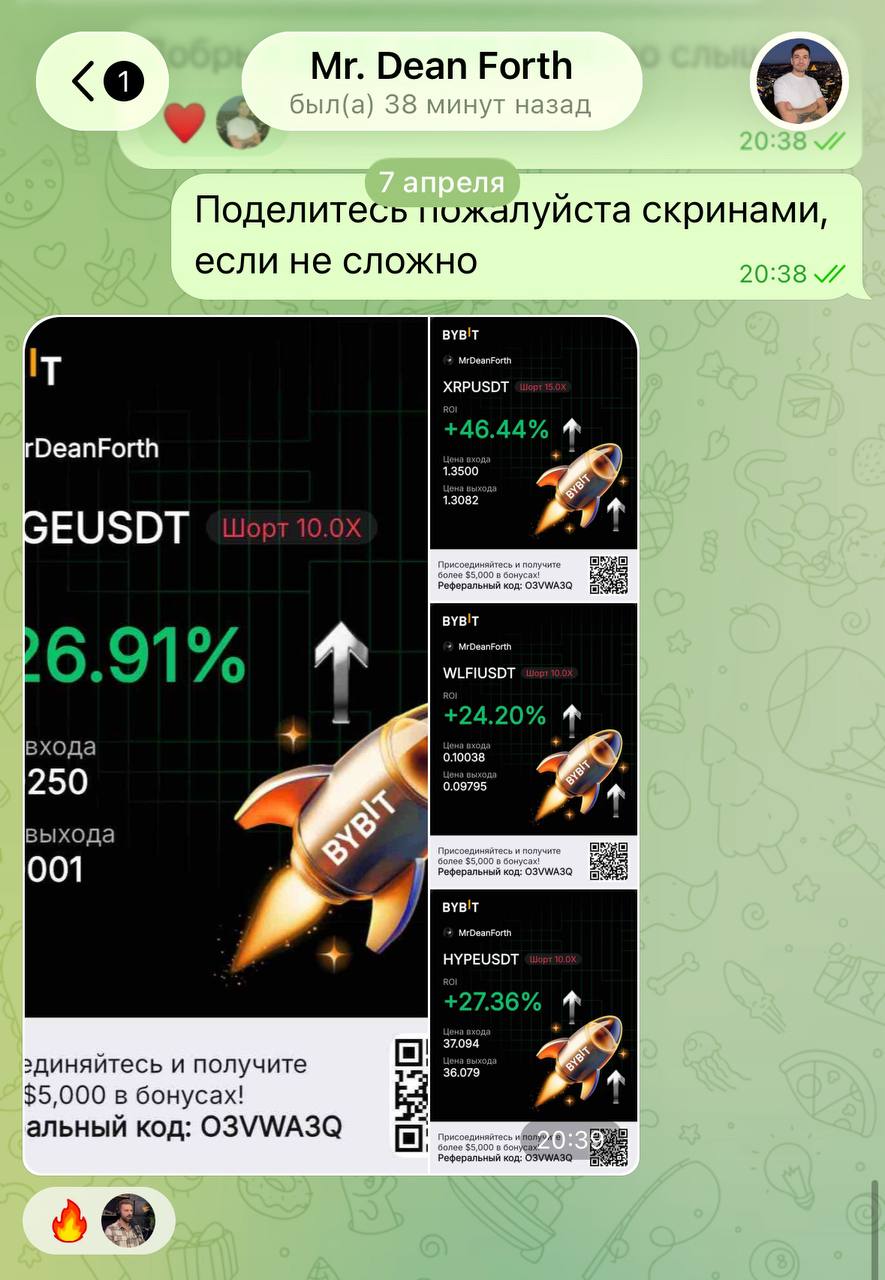Open the WLFIUSDT +24.20% screenshot
The width and height of the screenshot is (885, 1280).
[x=533, y=743]
